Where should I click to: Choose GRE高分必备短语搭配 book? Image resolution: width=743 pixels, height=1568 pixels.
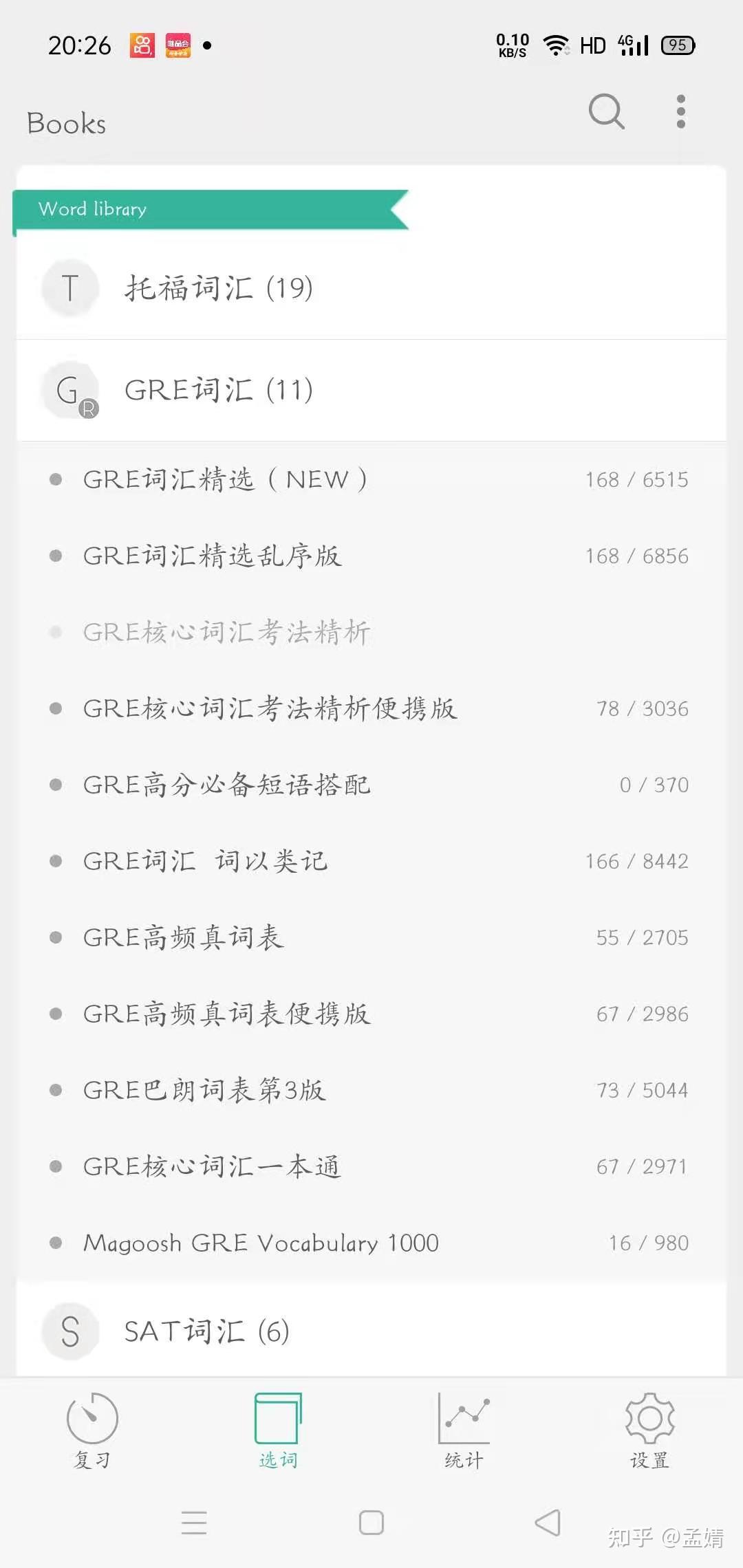(x=371, y=785)
